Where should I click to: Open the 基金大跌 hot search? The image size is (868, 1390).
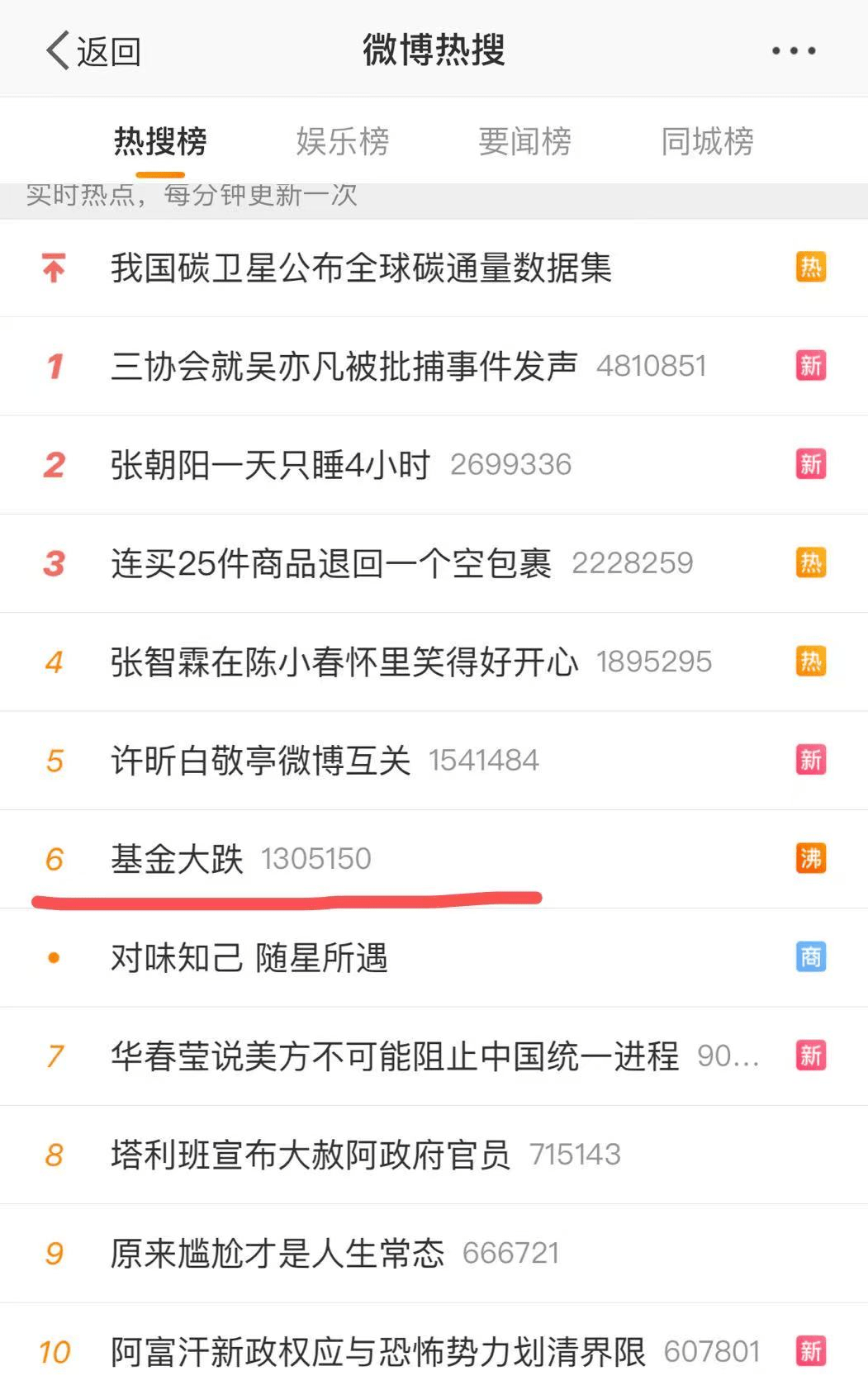click(178, 860)
